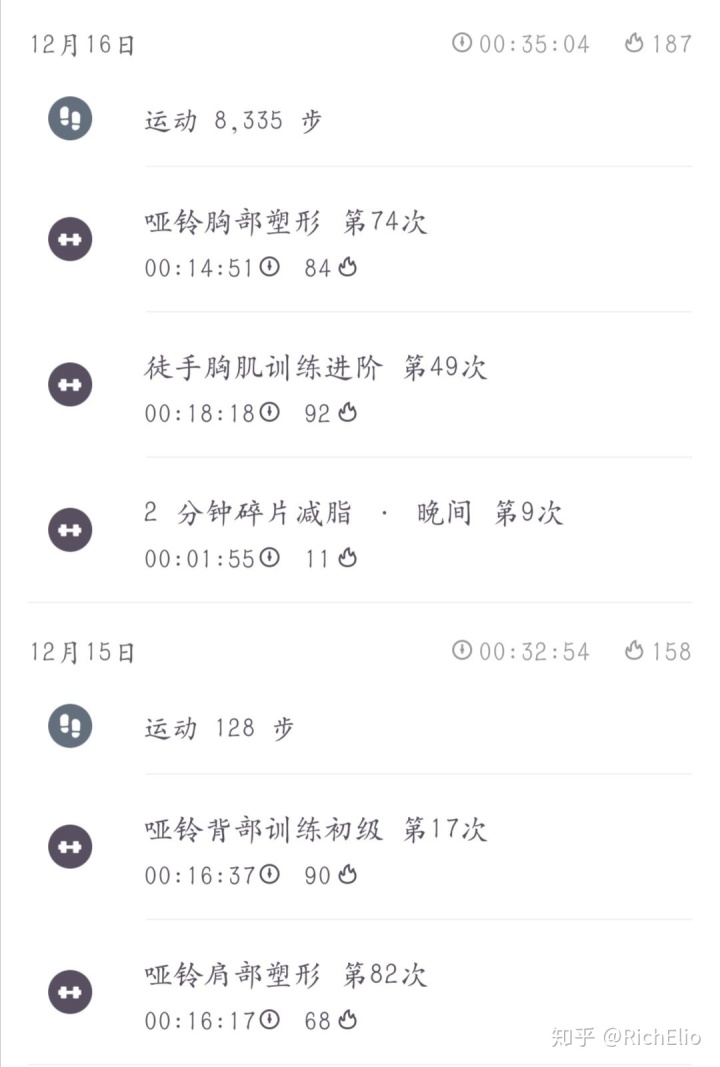Click the flame icon showing 158 calories
The width and height of the screenshot is (720, 1067).
pos(634,649)
